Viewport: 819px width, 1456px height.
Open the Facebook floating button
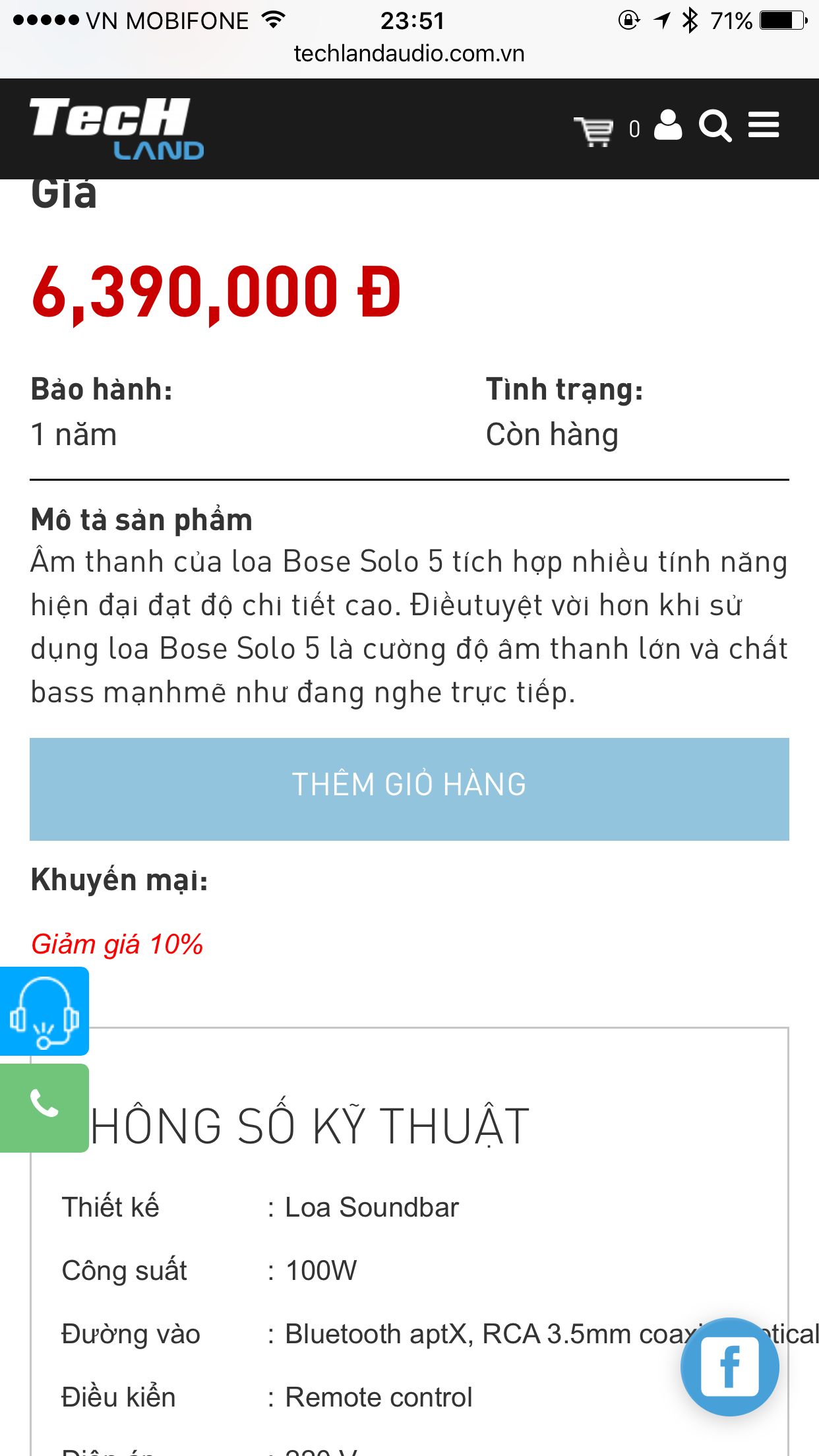730,1366
